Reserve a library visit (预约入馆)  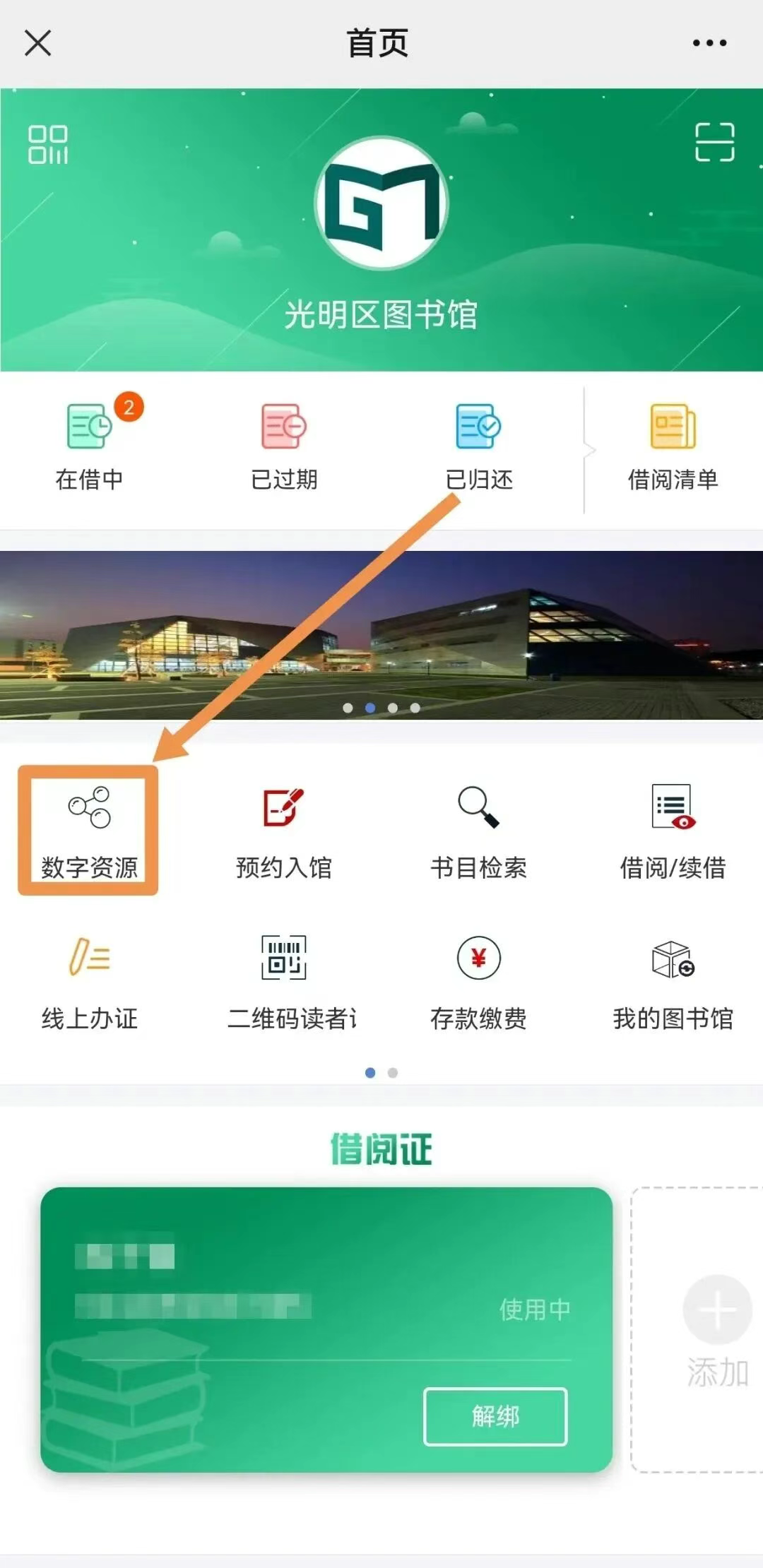284,831
